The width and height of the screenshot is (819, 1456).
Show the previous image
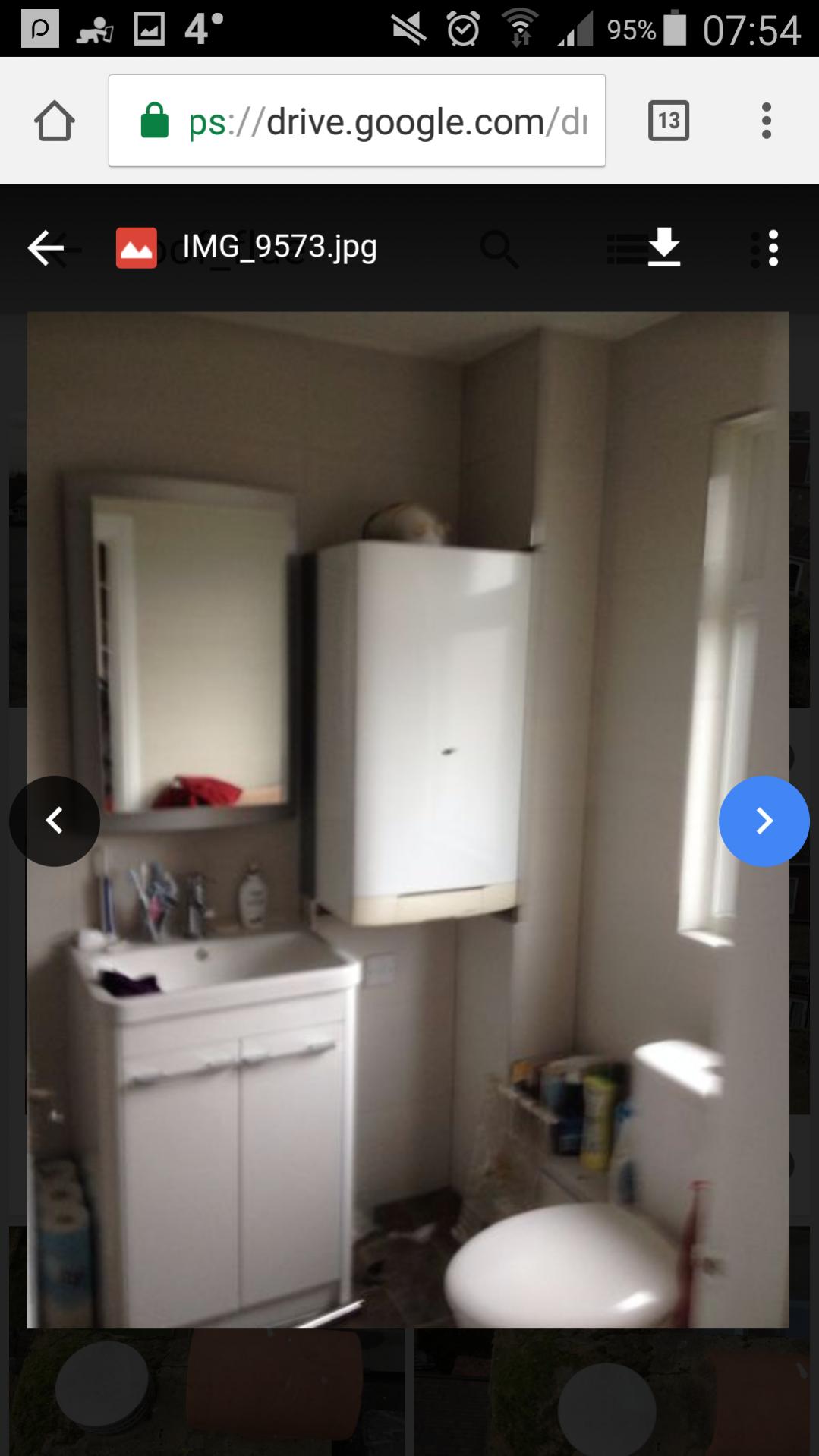[x=55, y=821]
